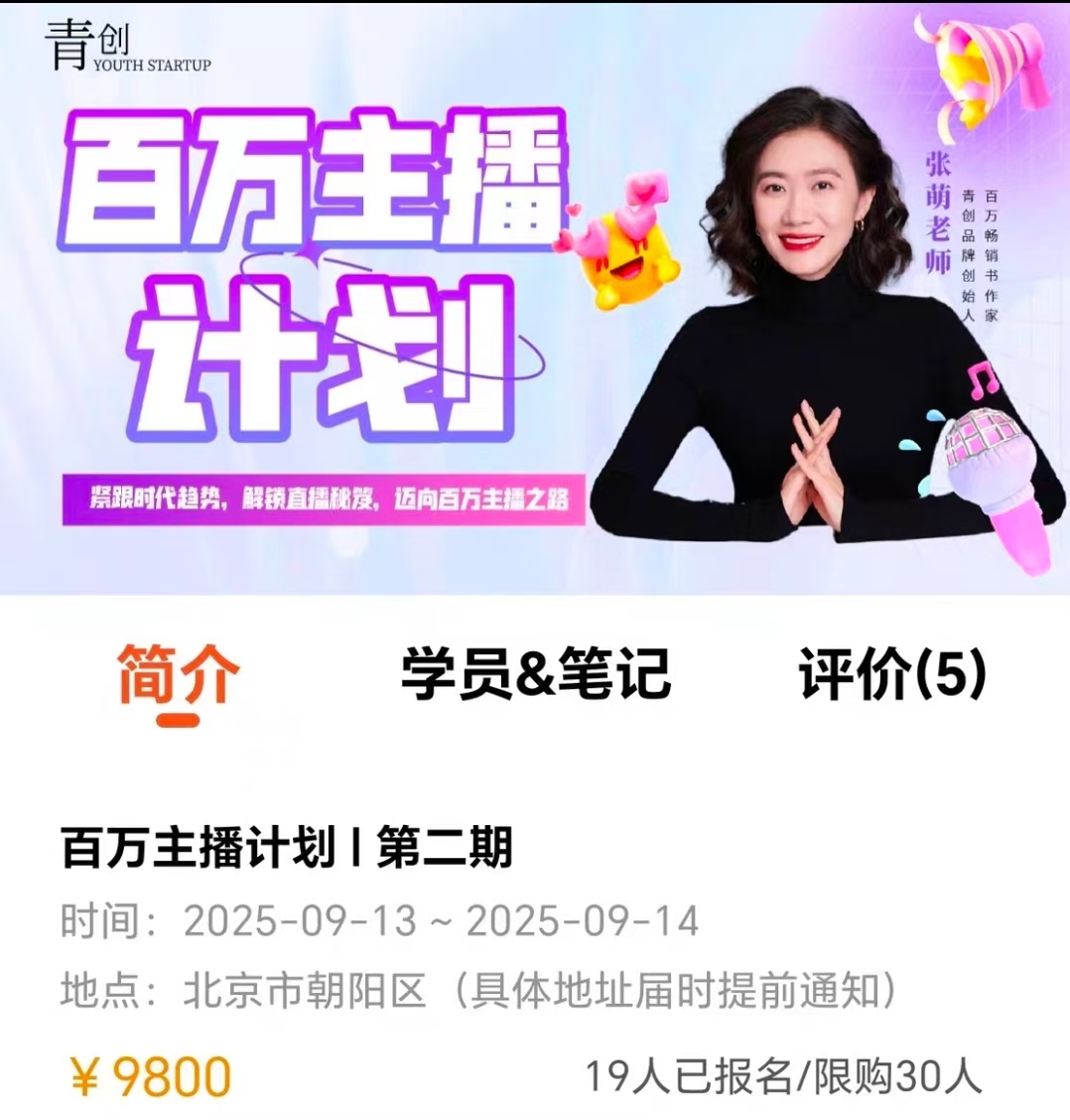This screenshot has height=1120, width=1070.
Task: Open the 百万主播计划 course banner
Action: tap(535, 298)
